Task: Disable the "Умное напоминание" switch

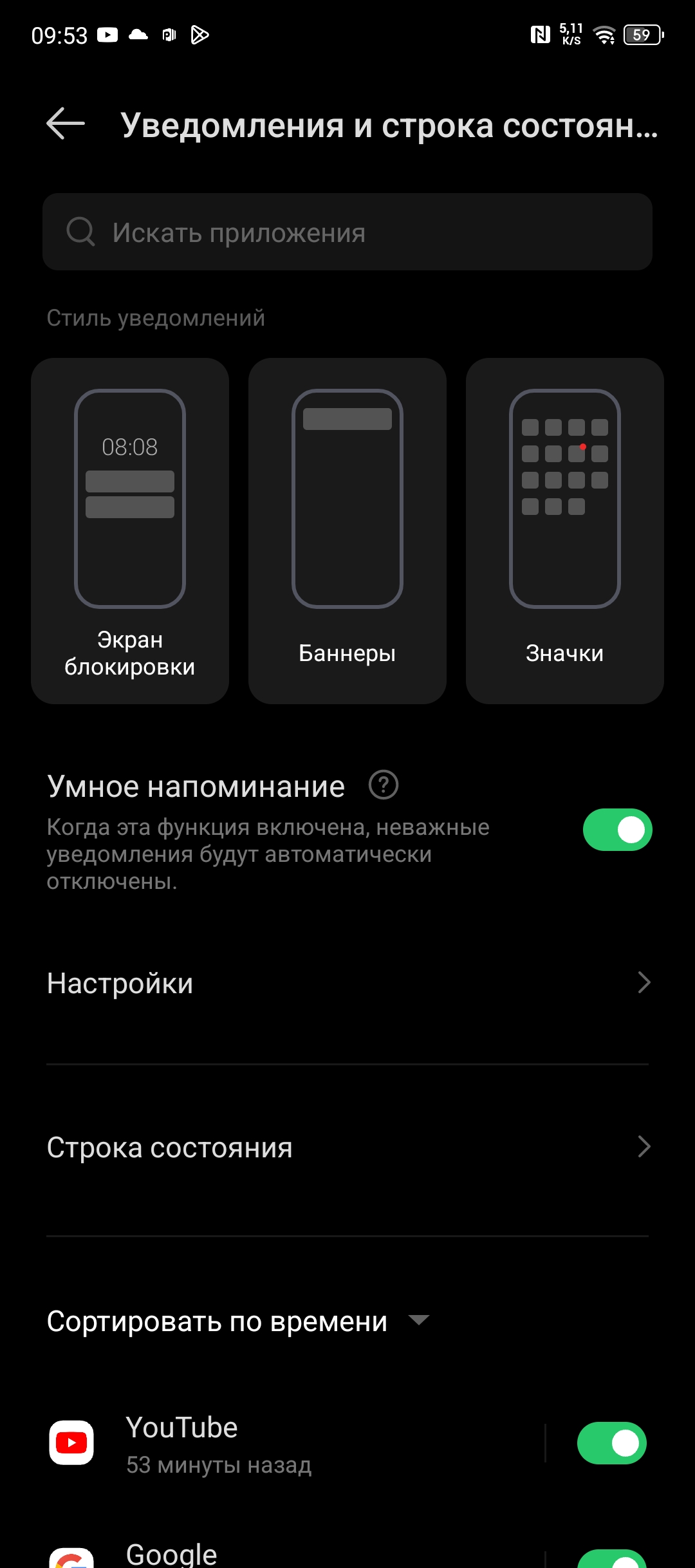Action: pos(617,830)
